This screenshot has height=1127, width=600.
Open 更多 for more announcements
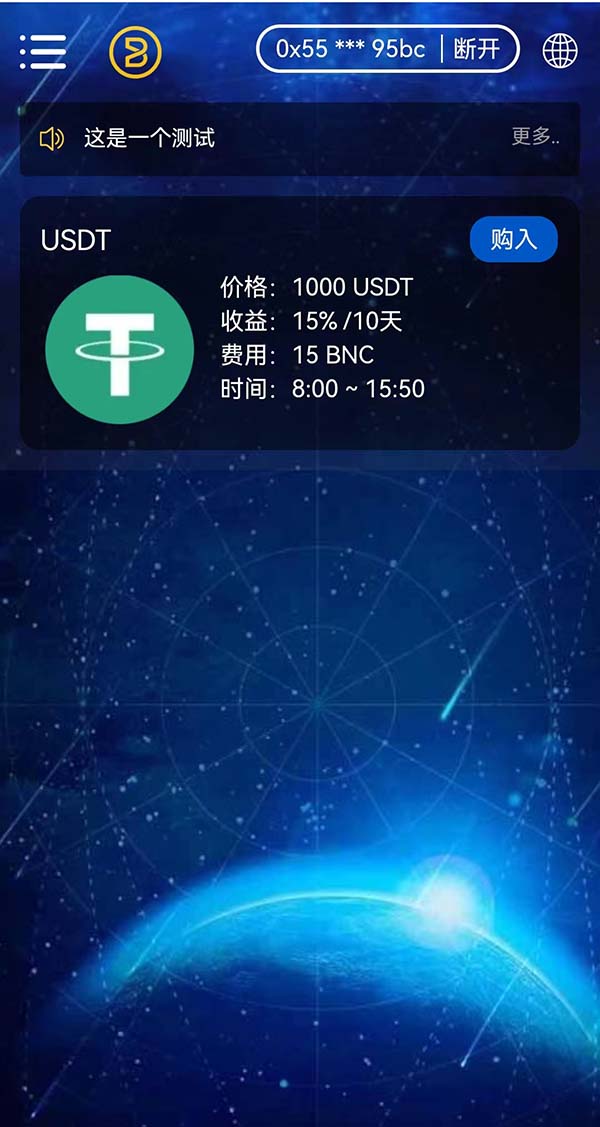coord(535,137)
